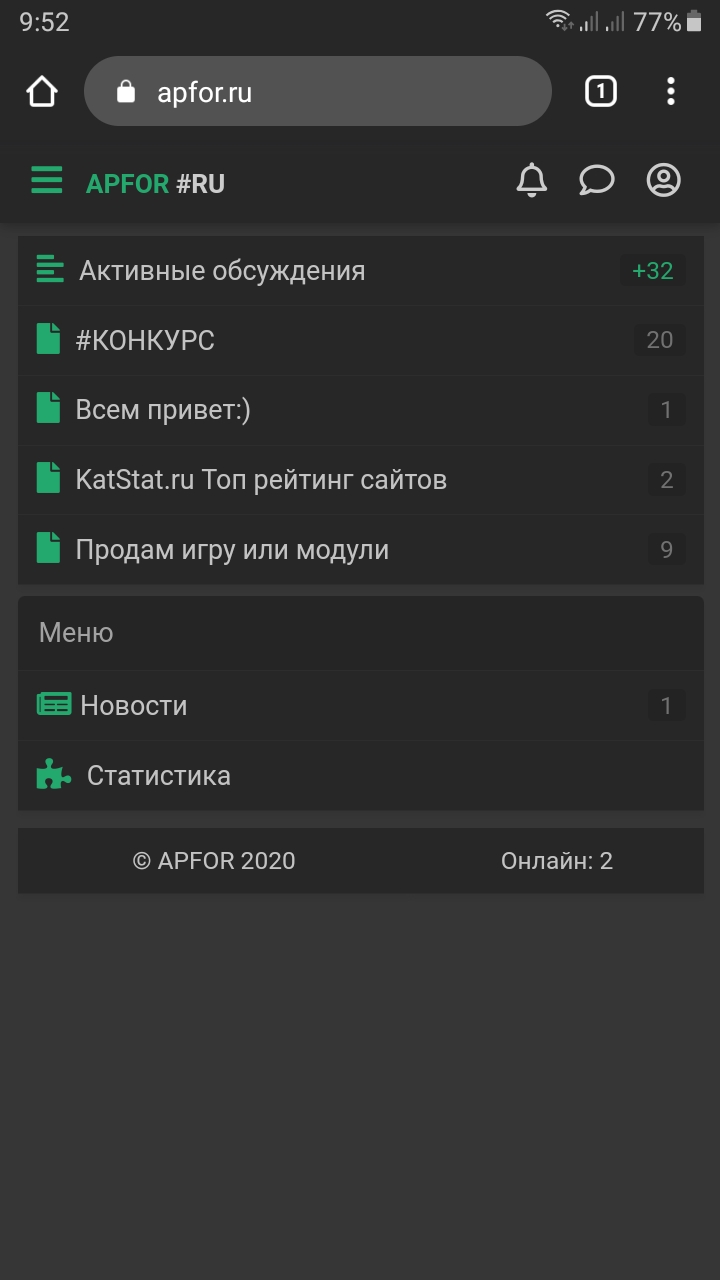Open the hamburger drawer menu
This screenshot has width=720, height=1280.
coord(47,180)
